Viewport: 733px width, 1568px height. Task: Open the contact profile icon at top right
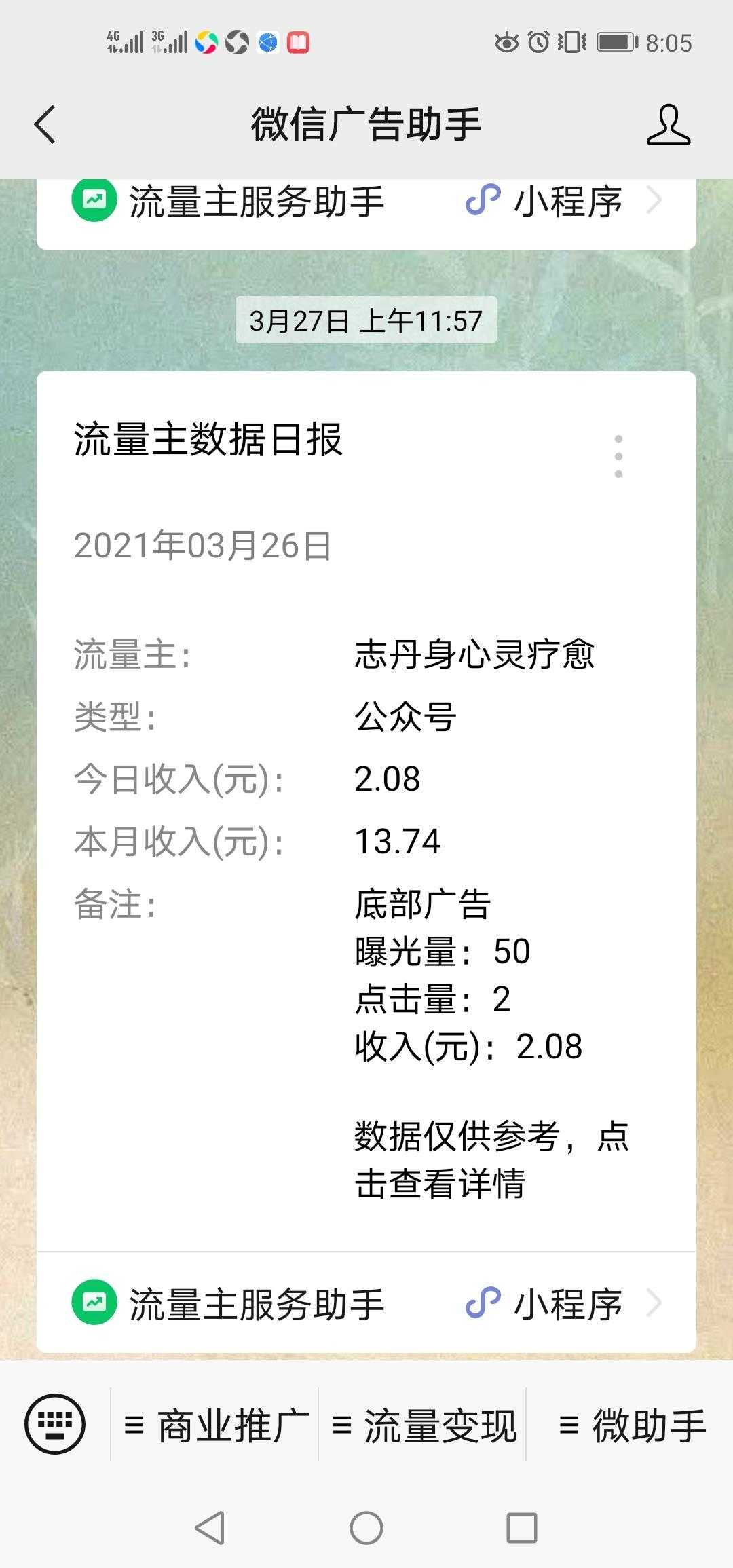click(x=668, y=126)
